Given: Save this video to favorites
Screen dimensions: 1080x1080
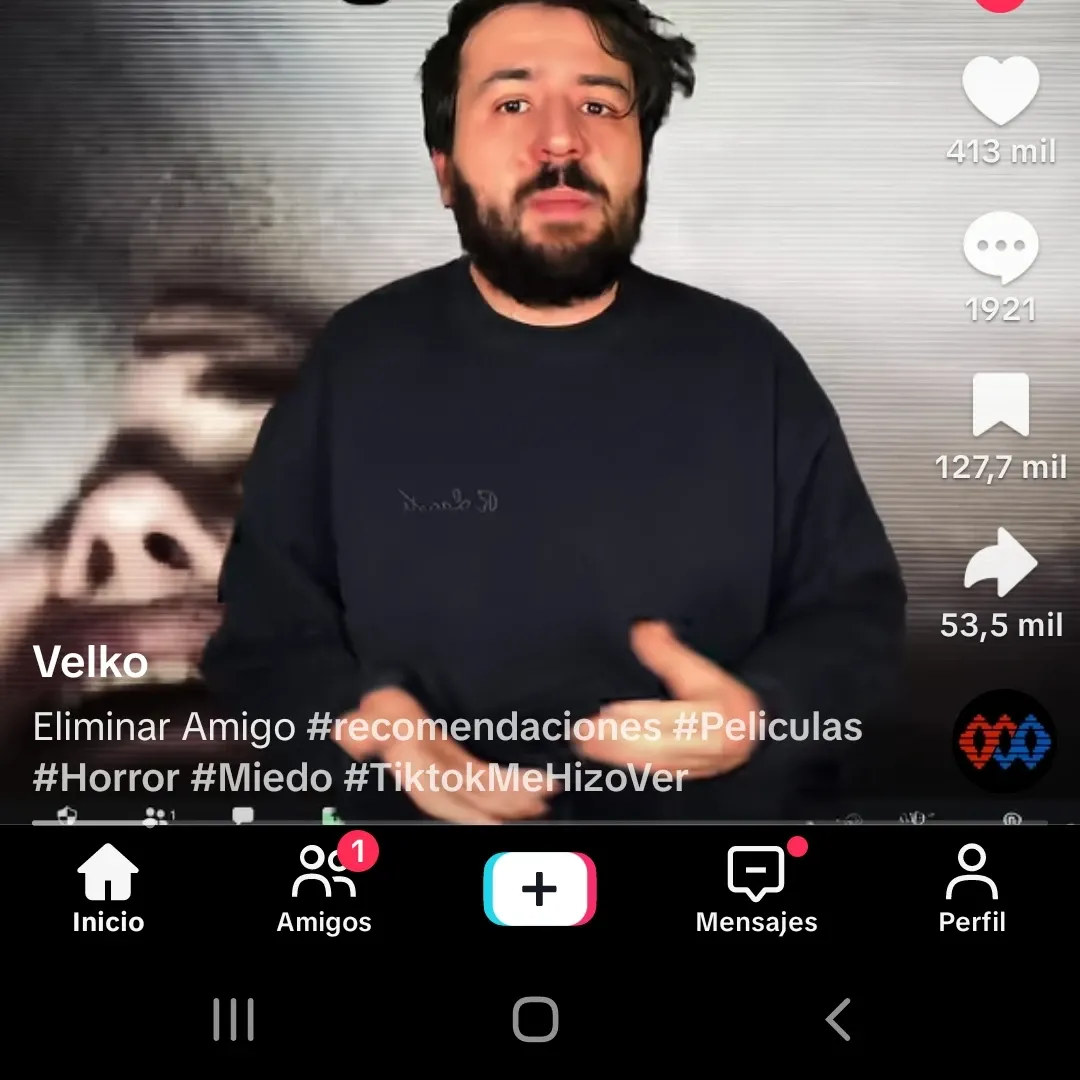Looking at the screenshot, I should pos(1000,406).
